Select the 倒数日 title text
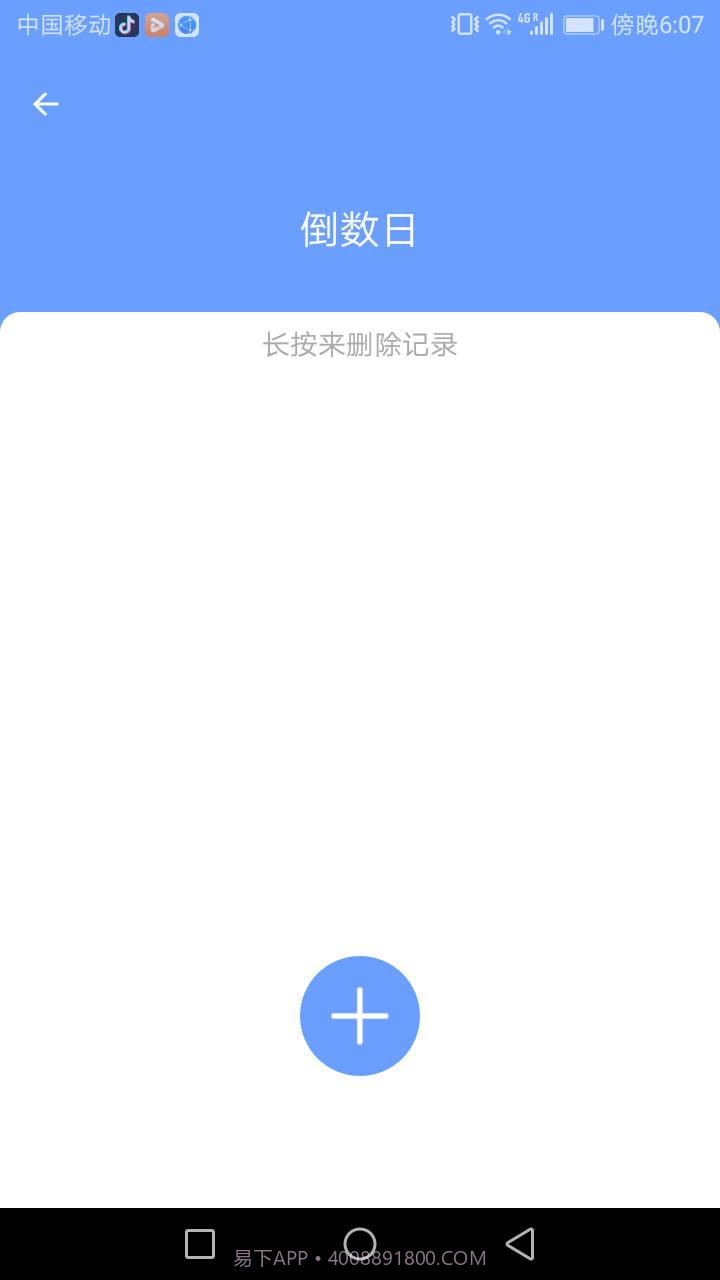Viewport: 720px width, 1280px height. (x=360, y=229)
